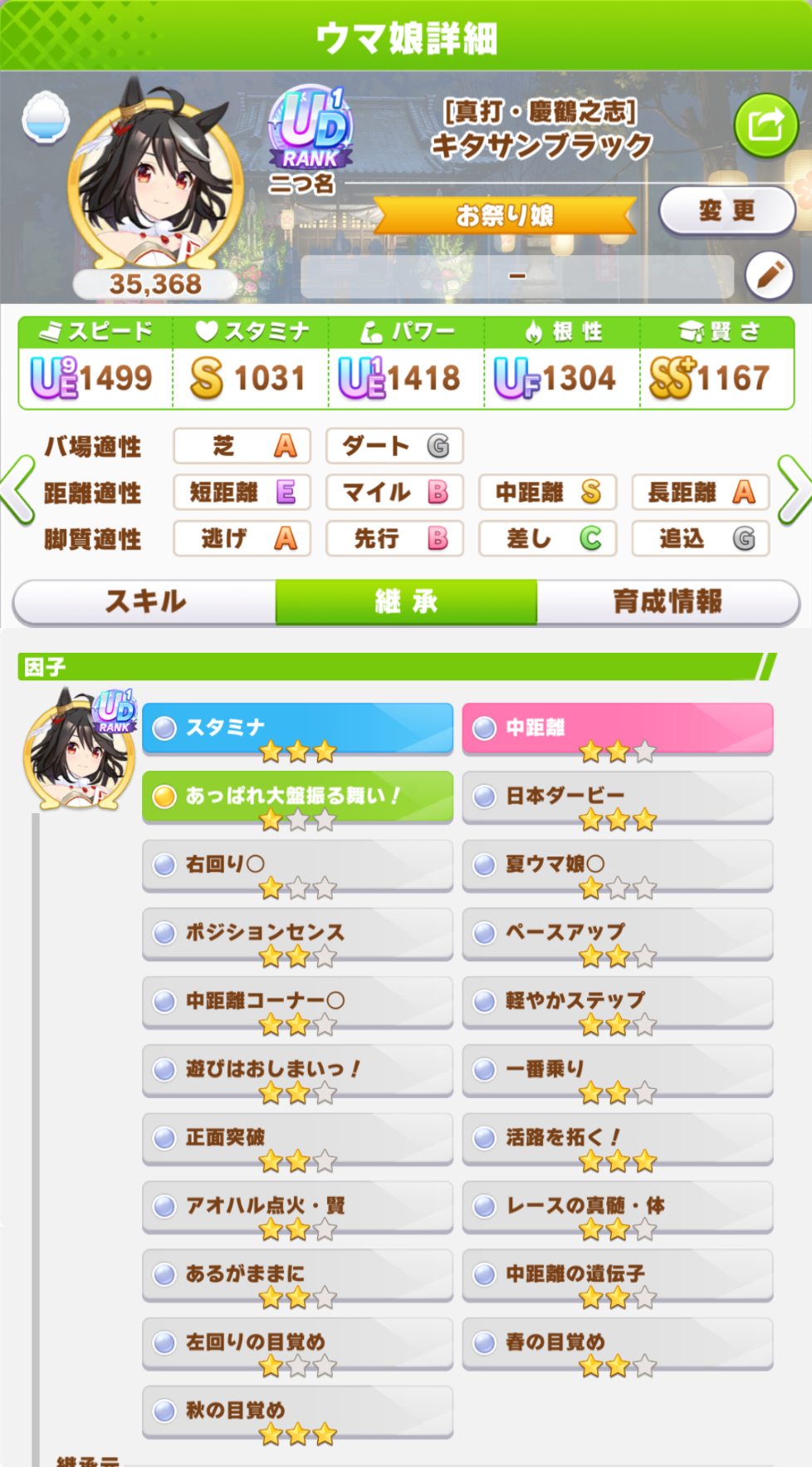View the アオハル点火・賢 factor

coord(298,1206)
